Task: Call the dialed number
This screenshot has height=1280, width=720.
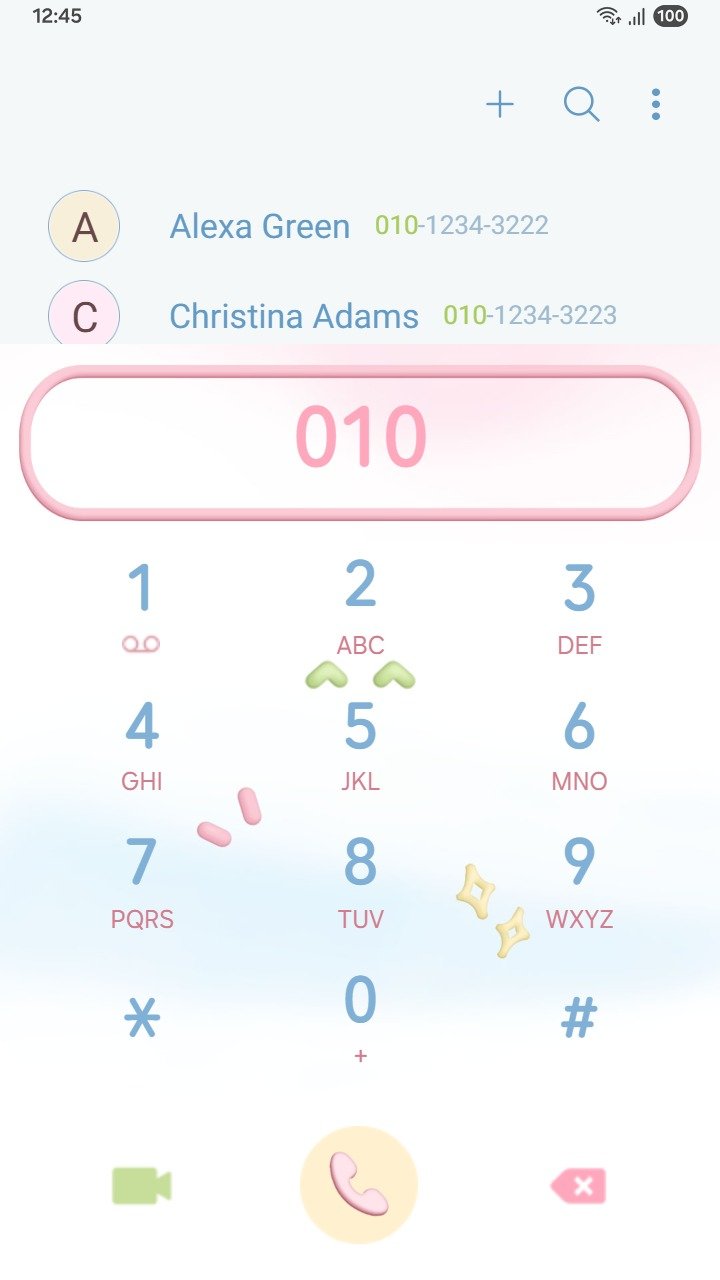Action: [x=359, y=1185]
